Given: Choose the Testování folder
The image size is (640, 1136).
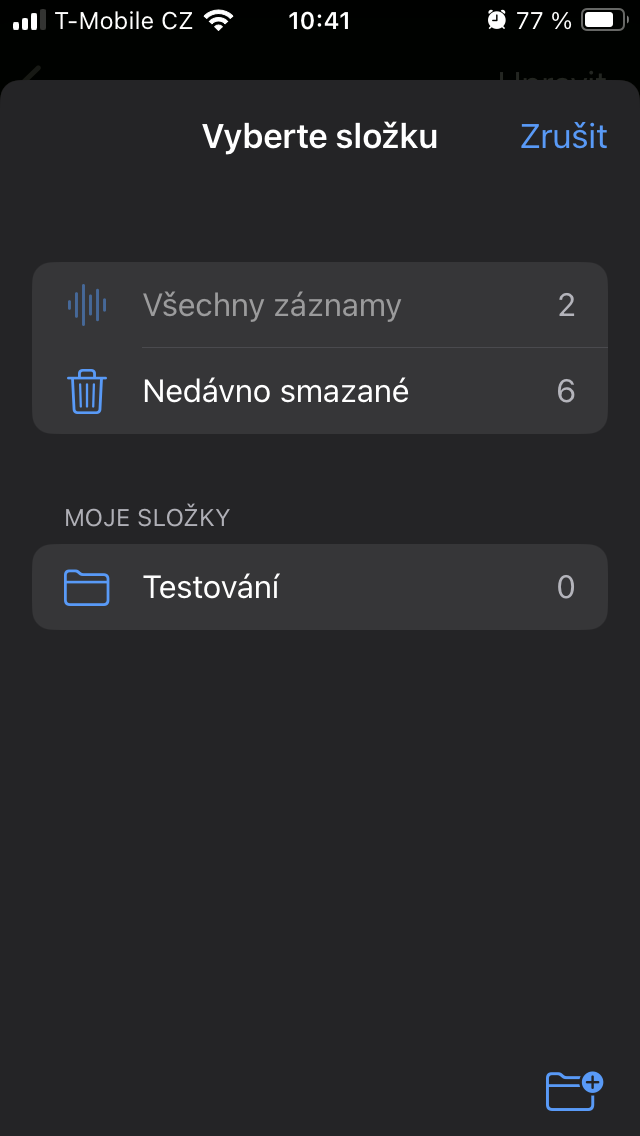Looking at the screenshot, I should [320, 587].
